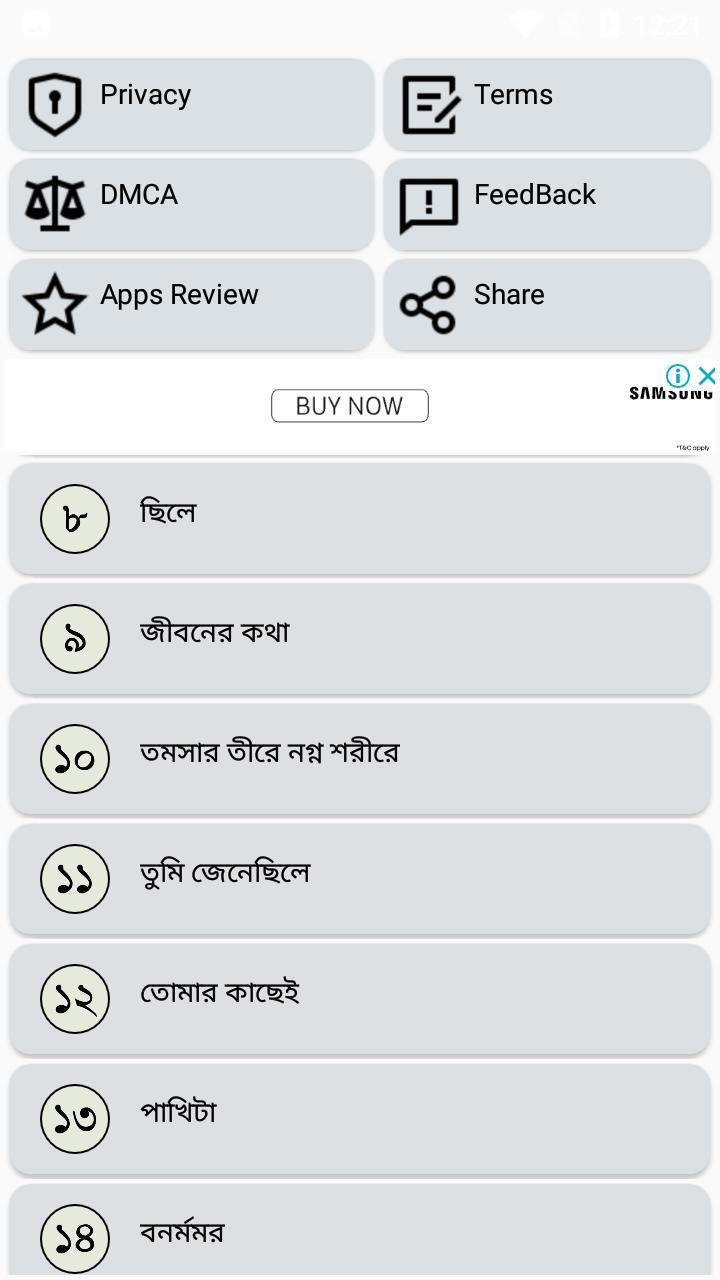
Task: Dismiss the Samsung ad with the X
Action: [x=708, y=376]
